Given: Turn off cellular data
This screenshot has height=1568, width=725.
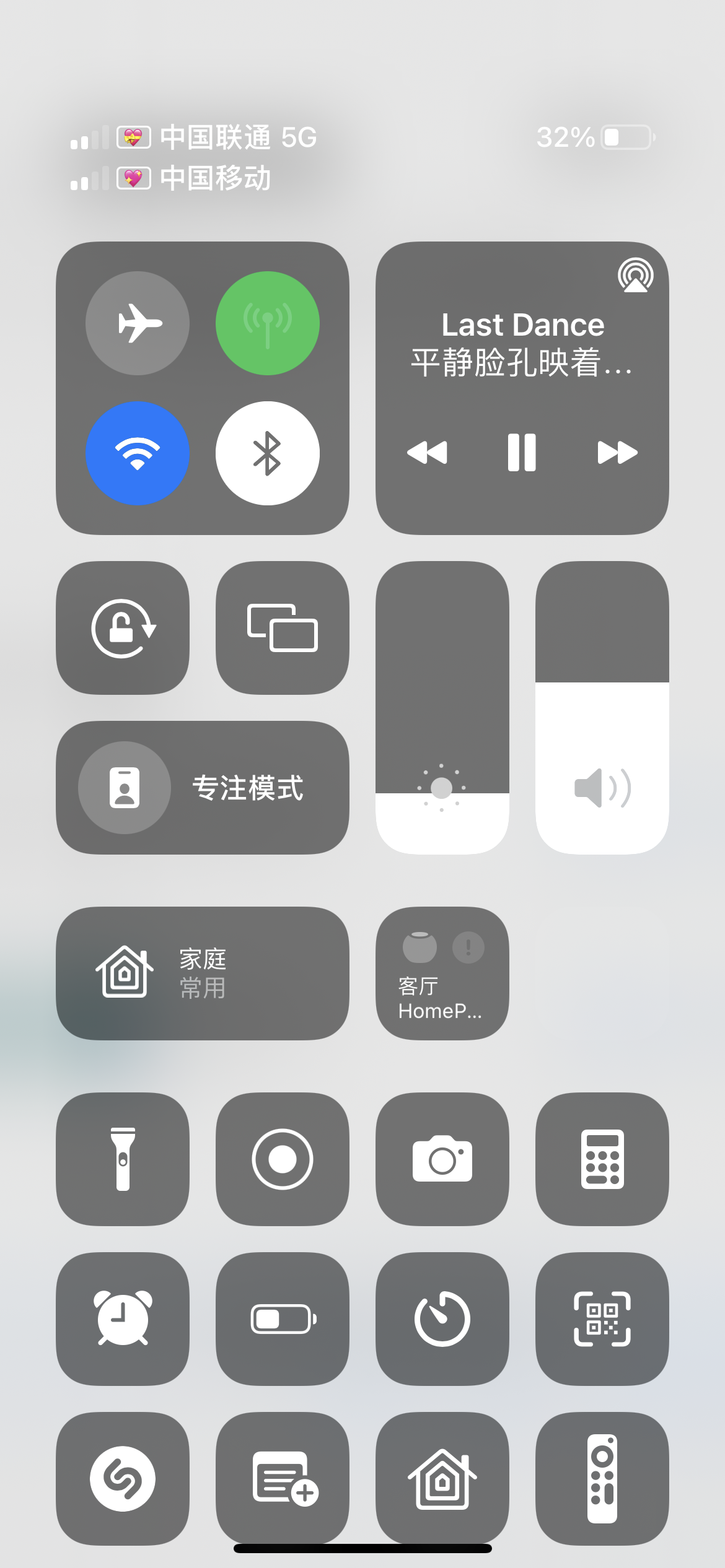Looking at the screenshot, I should (x=268, y=323).
